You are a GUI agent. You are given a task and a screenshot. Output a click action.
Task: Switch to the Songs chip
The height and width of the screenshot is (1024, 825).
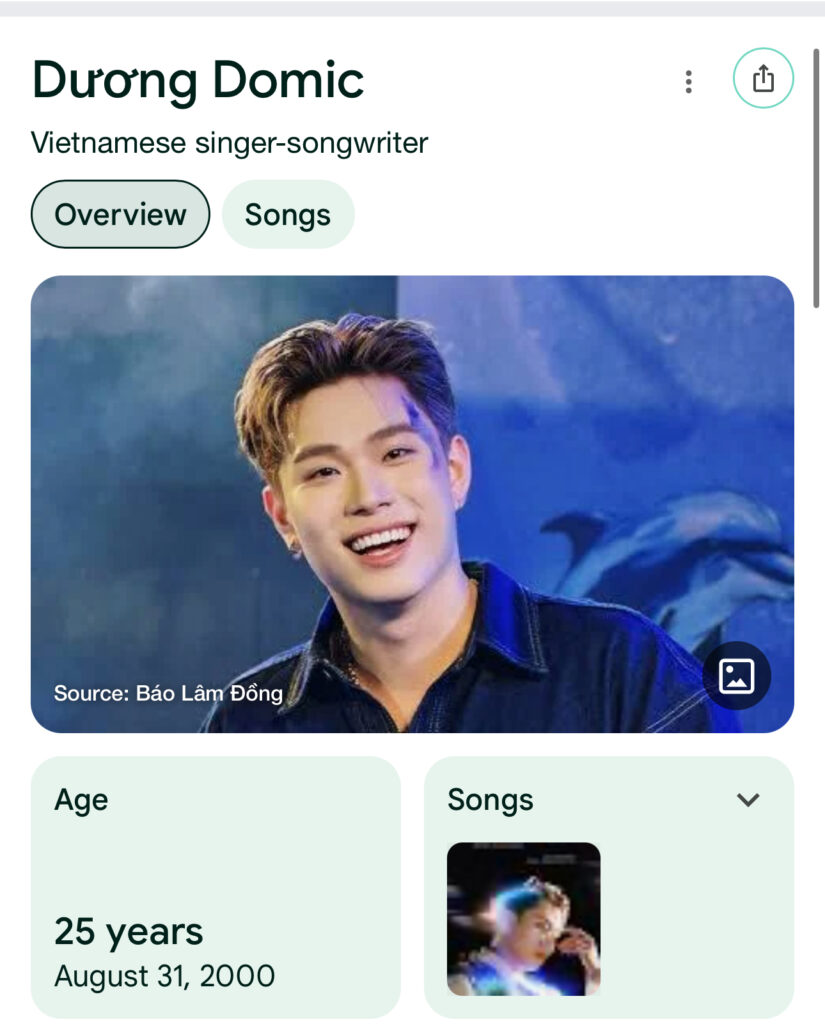pyautogui.click(x=288, y=214)
